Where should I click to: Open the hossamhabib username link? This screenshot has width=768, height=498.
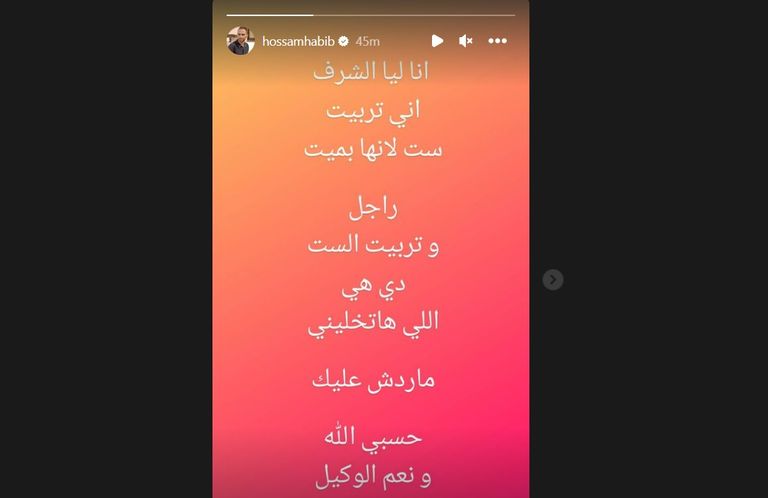pyautogui.click(x=297, y=41)
